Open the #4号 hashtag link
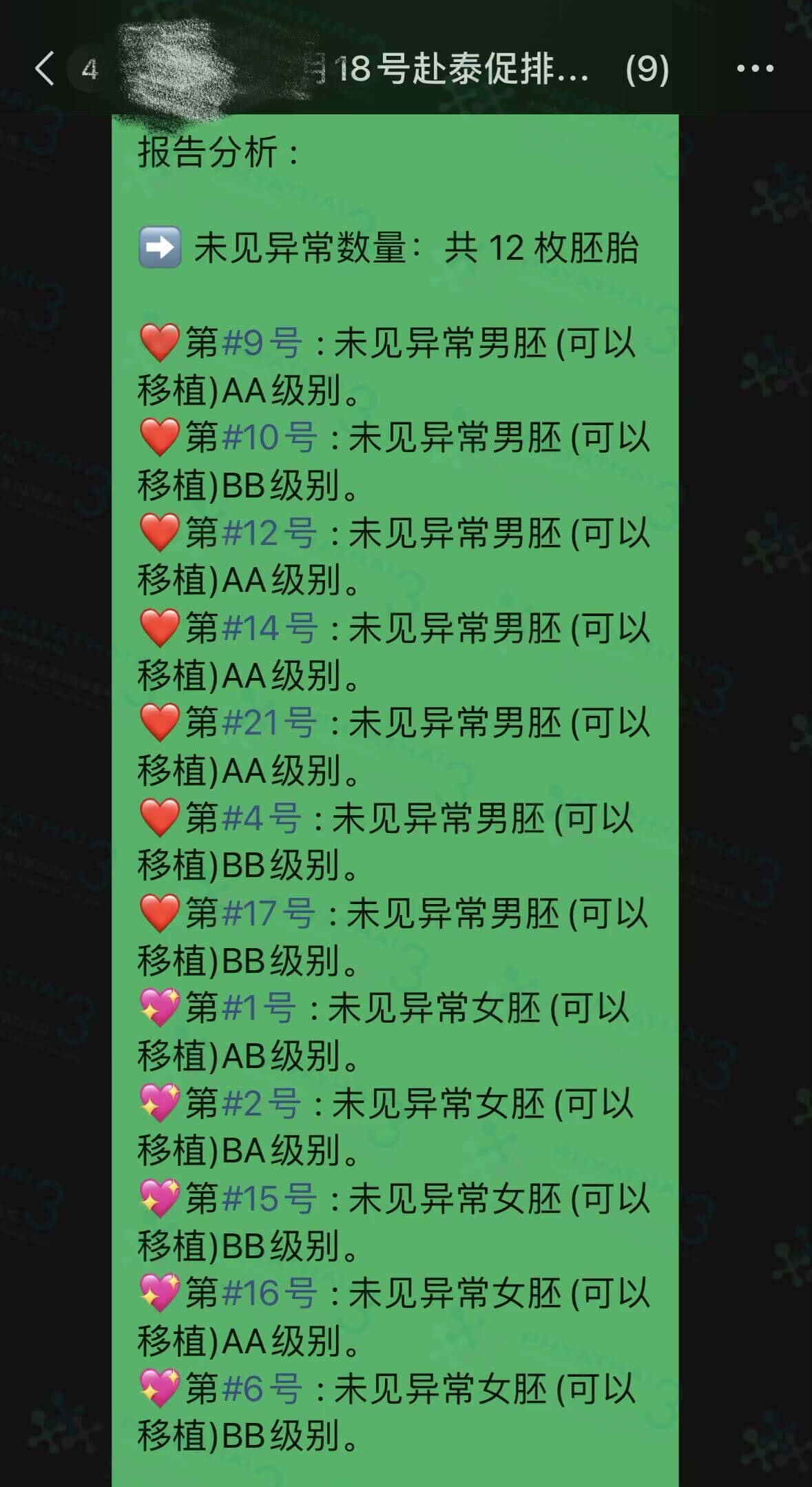The image size is (812, 1487). pos(262,819)
